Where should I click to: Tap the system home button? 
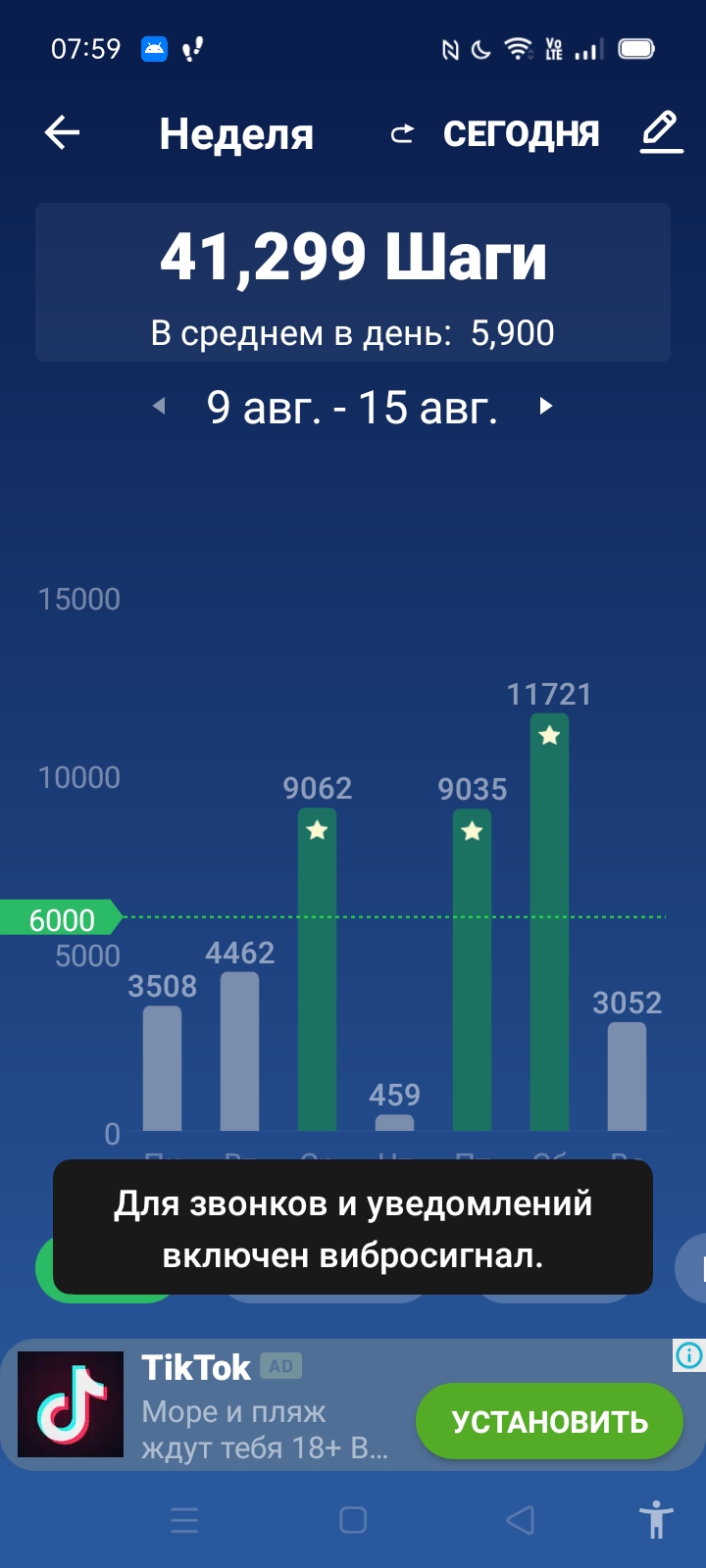coord(353,1520)
